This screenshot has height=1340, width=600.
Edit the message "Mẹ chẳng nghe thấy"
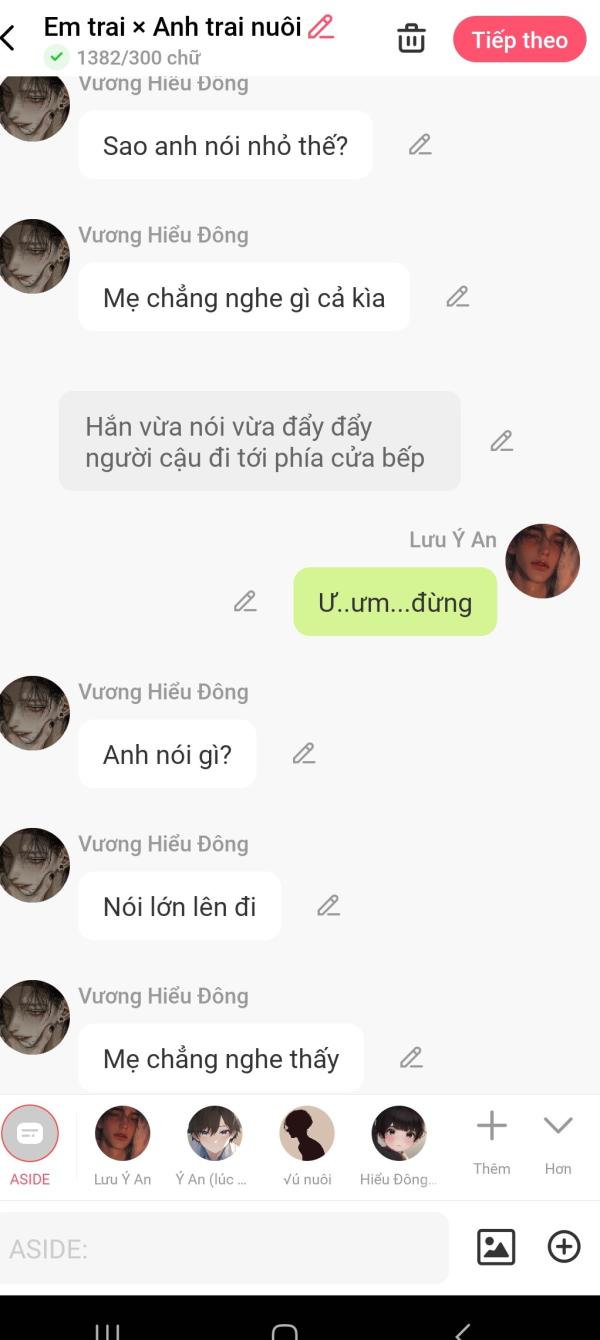pos(411,1057)
